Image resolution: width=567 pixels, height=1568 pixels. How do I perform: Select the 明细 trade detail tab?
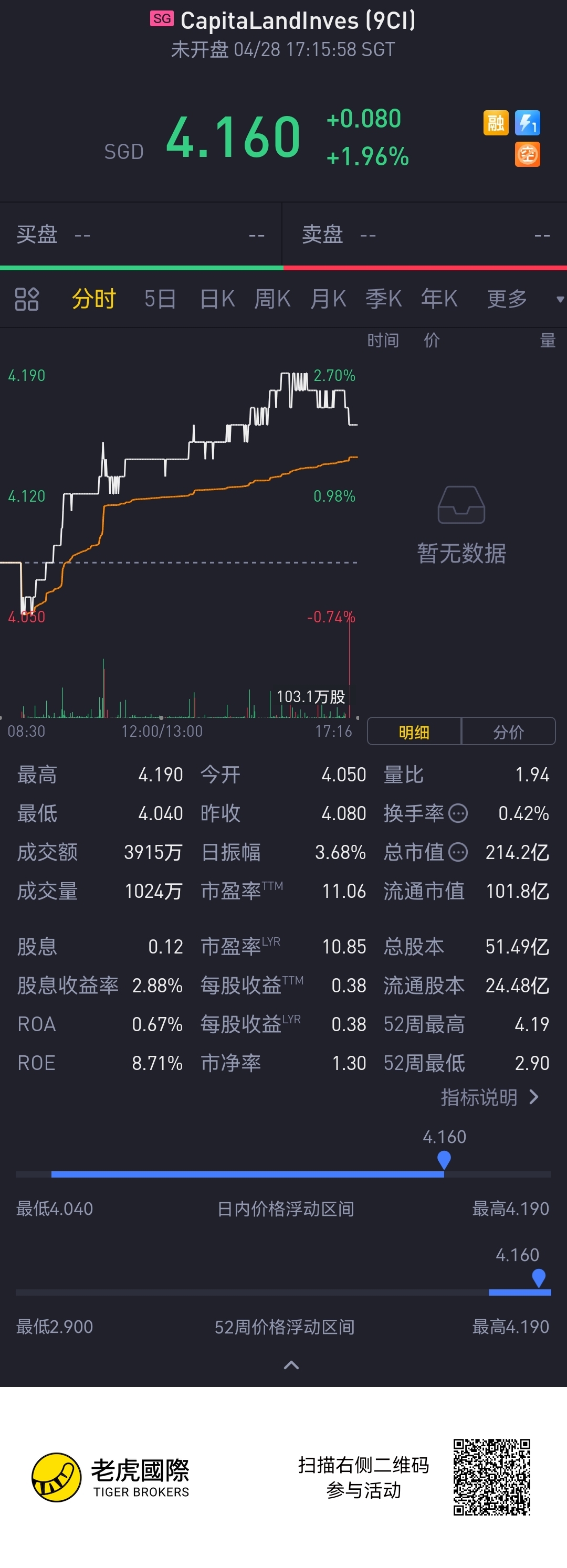click(x=414, y=732)
